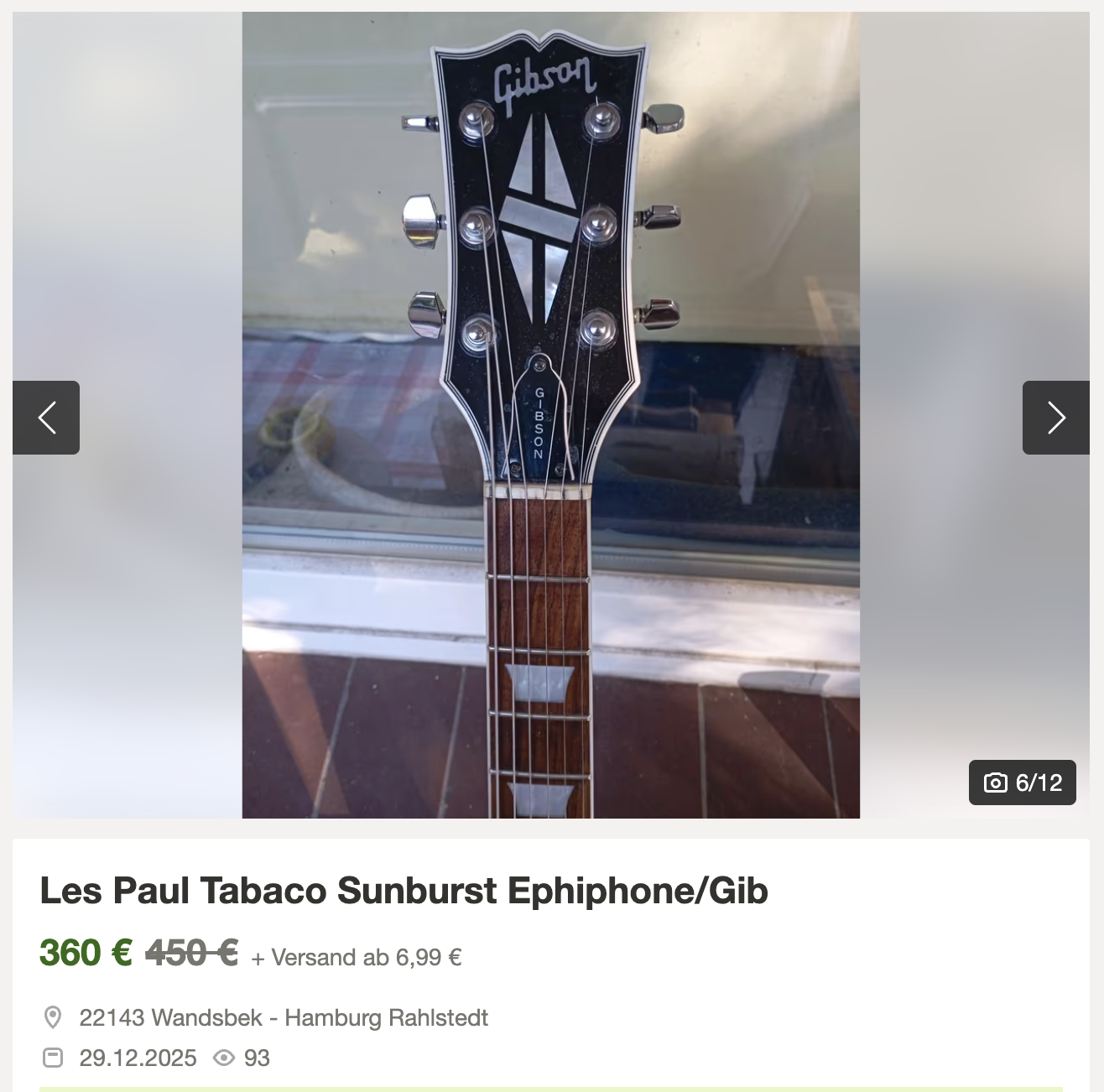Go to the previous listing photo

[46, 418]
